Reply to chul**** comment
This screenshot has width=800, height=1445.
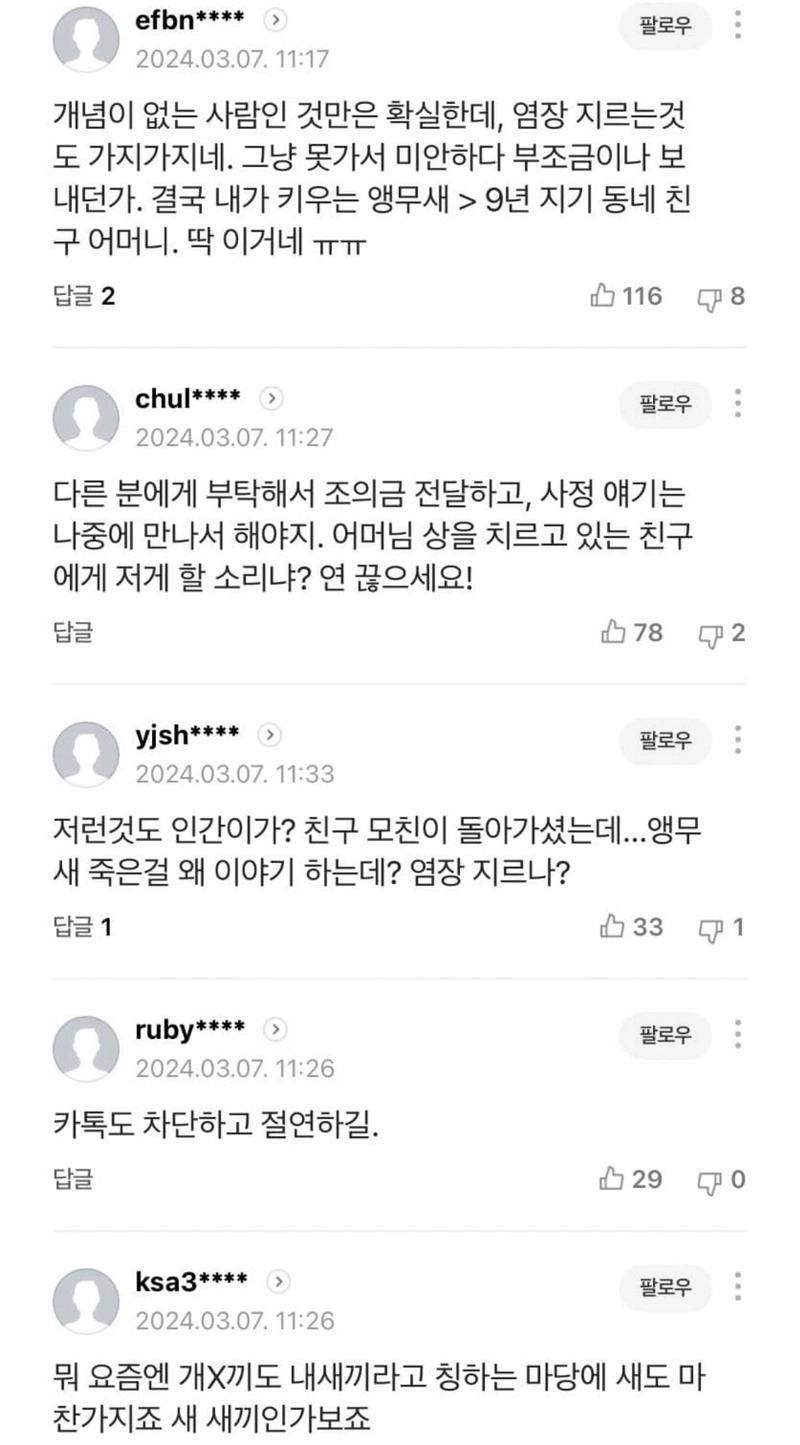click(72, 632)
